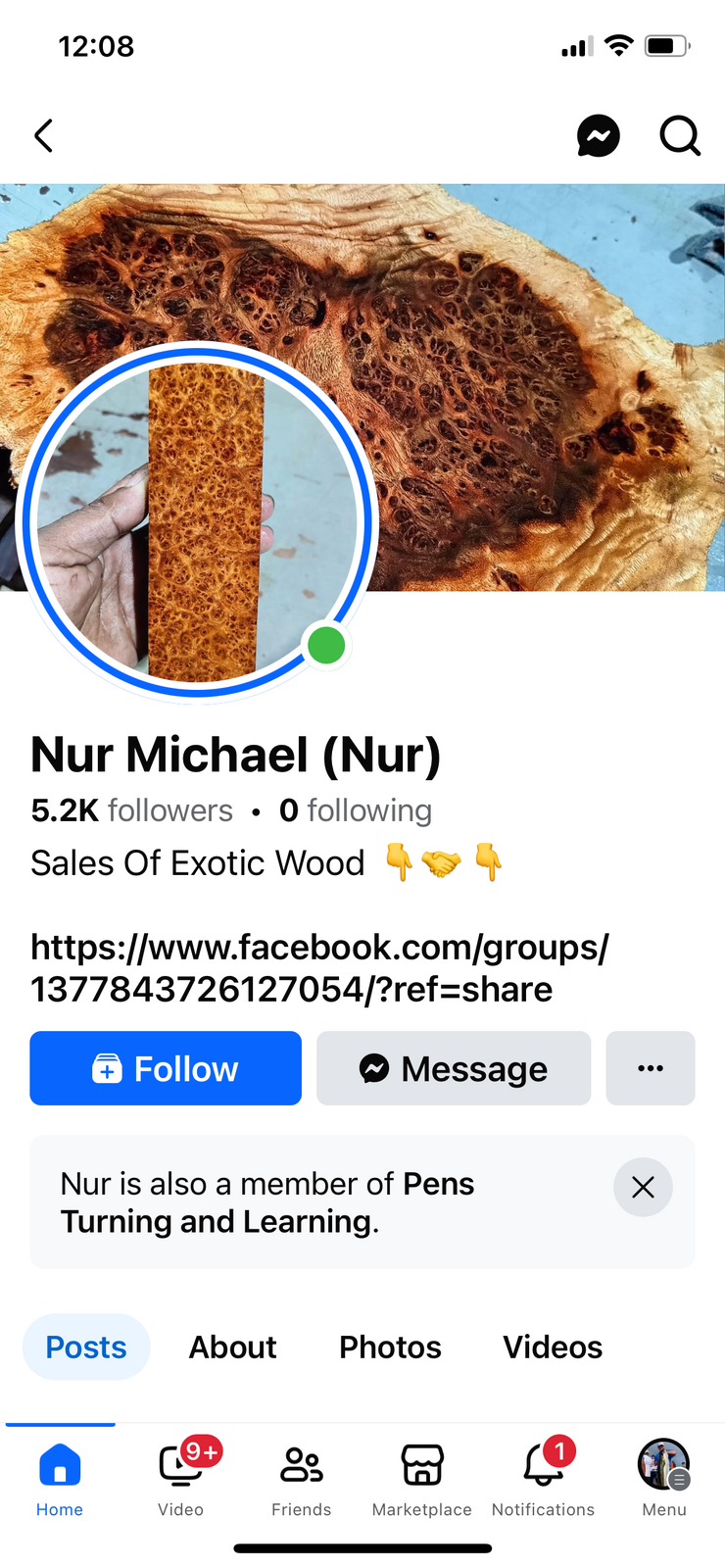This screenshot has width=725, height=1568.
Task: Message Nur Michael
Action: (x=454, y=1068)
